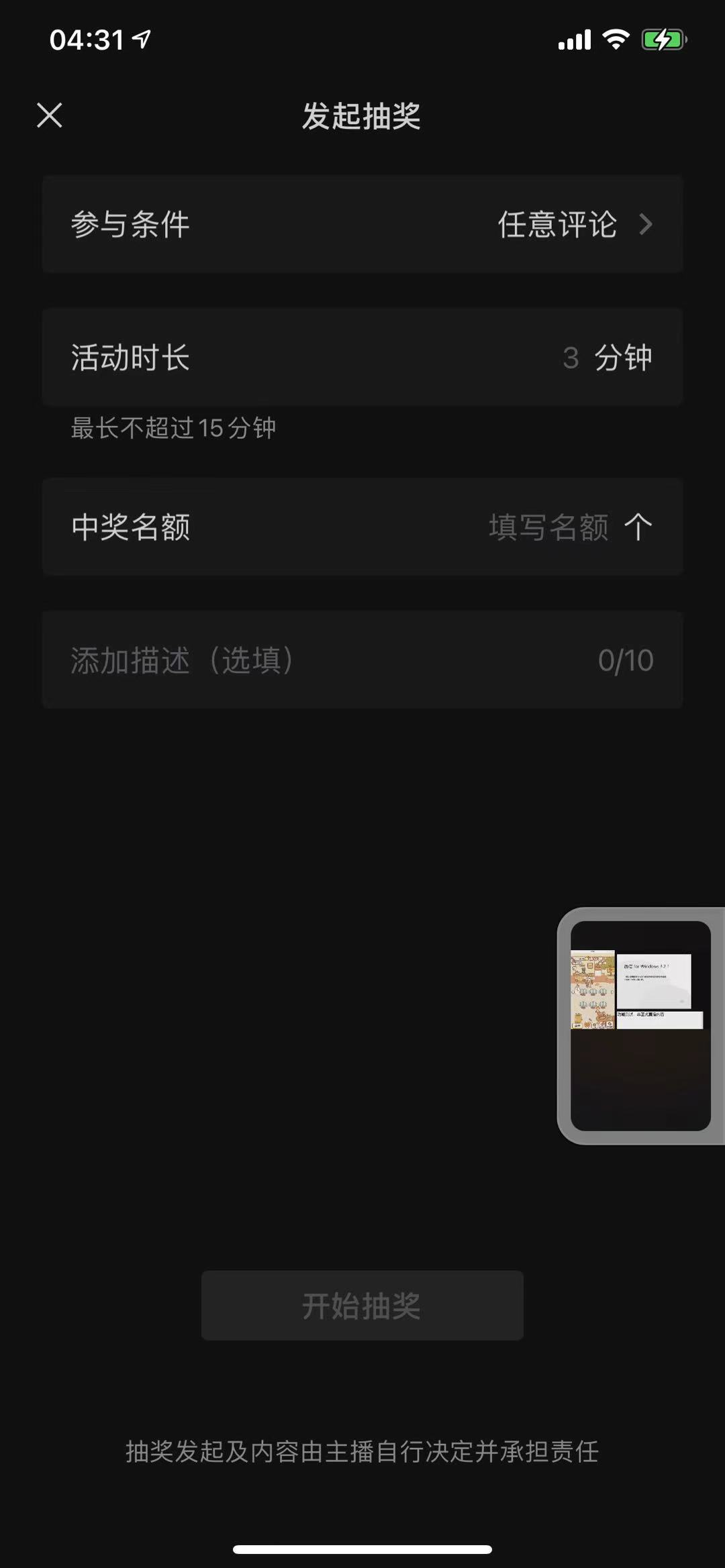
Task: Open the 参与条件 setting row
Action: pyautogui.click(x=362, y=224)
